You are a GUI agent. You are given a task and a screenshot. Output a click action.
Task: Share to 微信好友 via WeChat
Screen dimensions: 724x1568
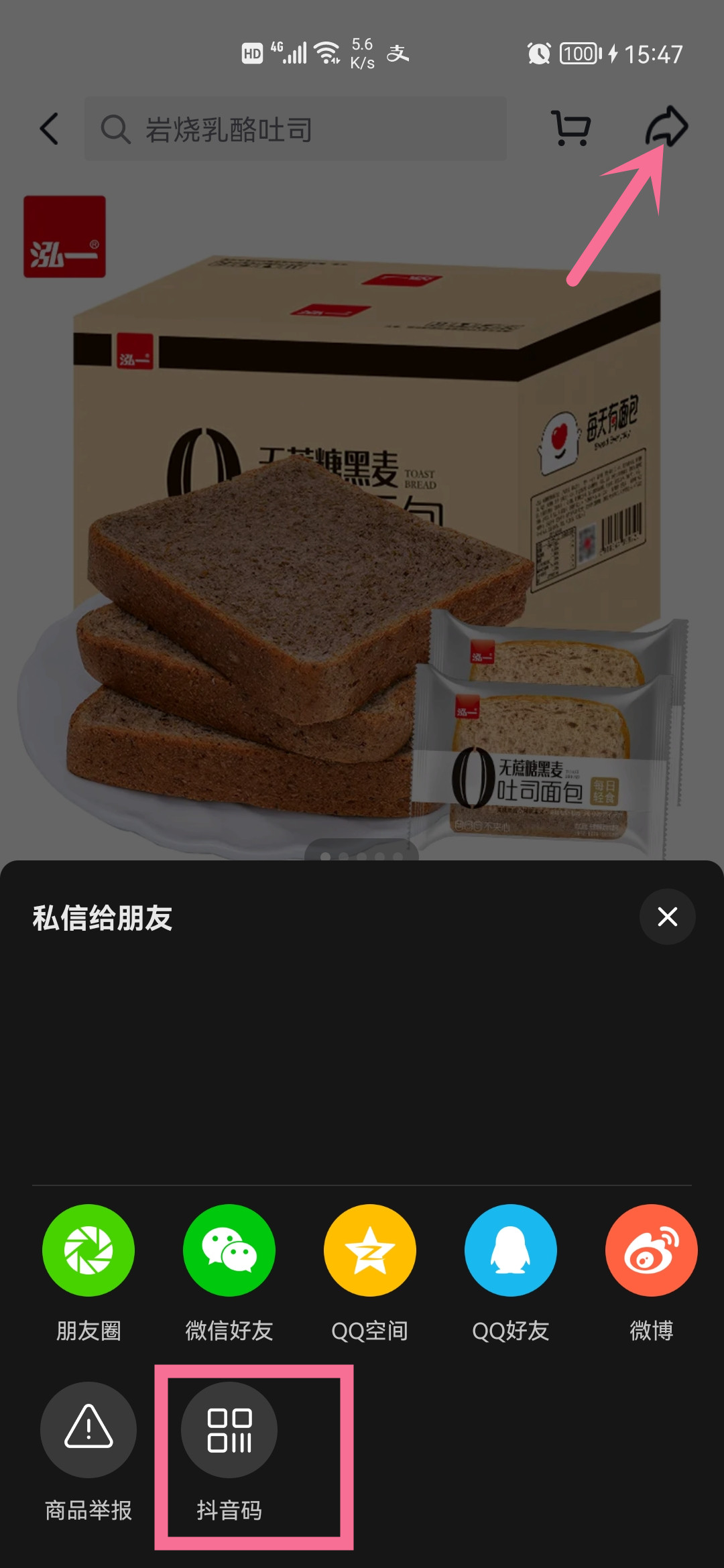pos(229,1250)
